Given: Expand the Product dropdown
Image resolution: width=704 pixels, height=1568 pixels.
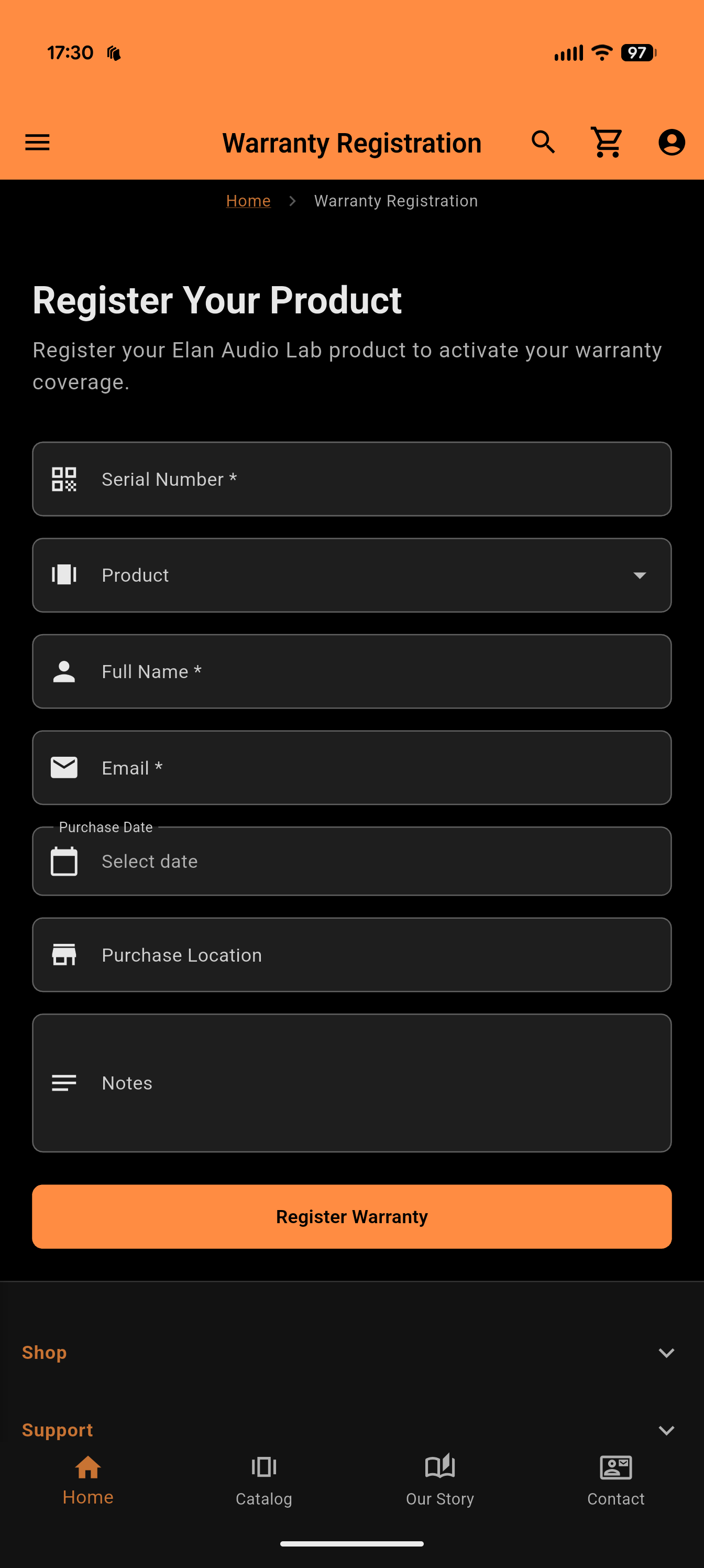Looking at the screenshot, I should [x=640, y=575].
